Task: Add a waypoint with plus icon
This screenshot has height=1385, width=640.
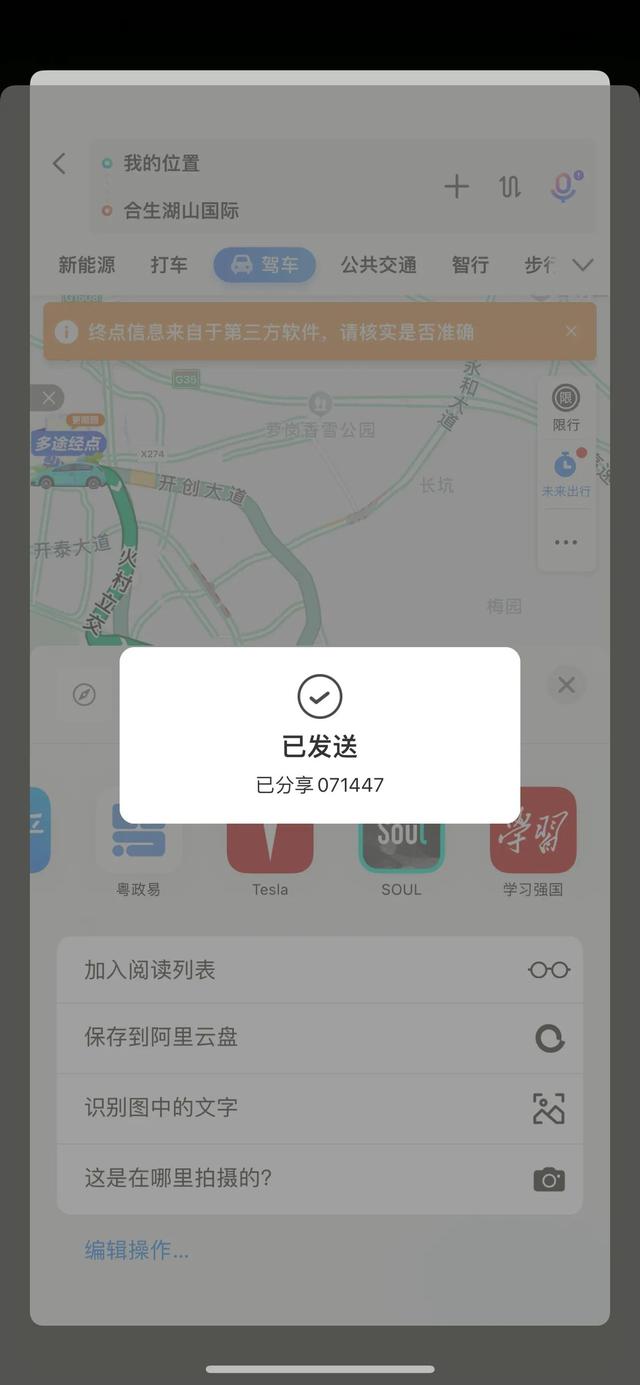Action: coord(456,186)
